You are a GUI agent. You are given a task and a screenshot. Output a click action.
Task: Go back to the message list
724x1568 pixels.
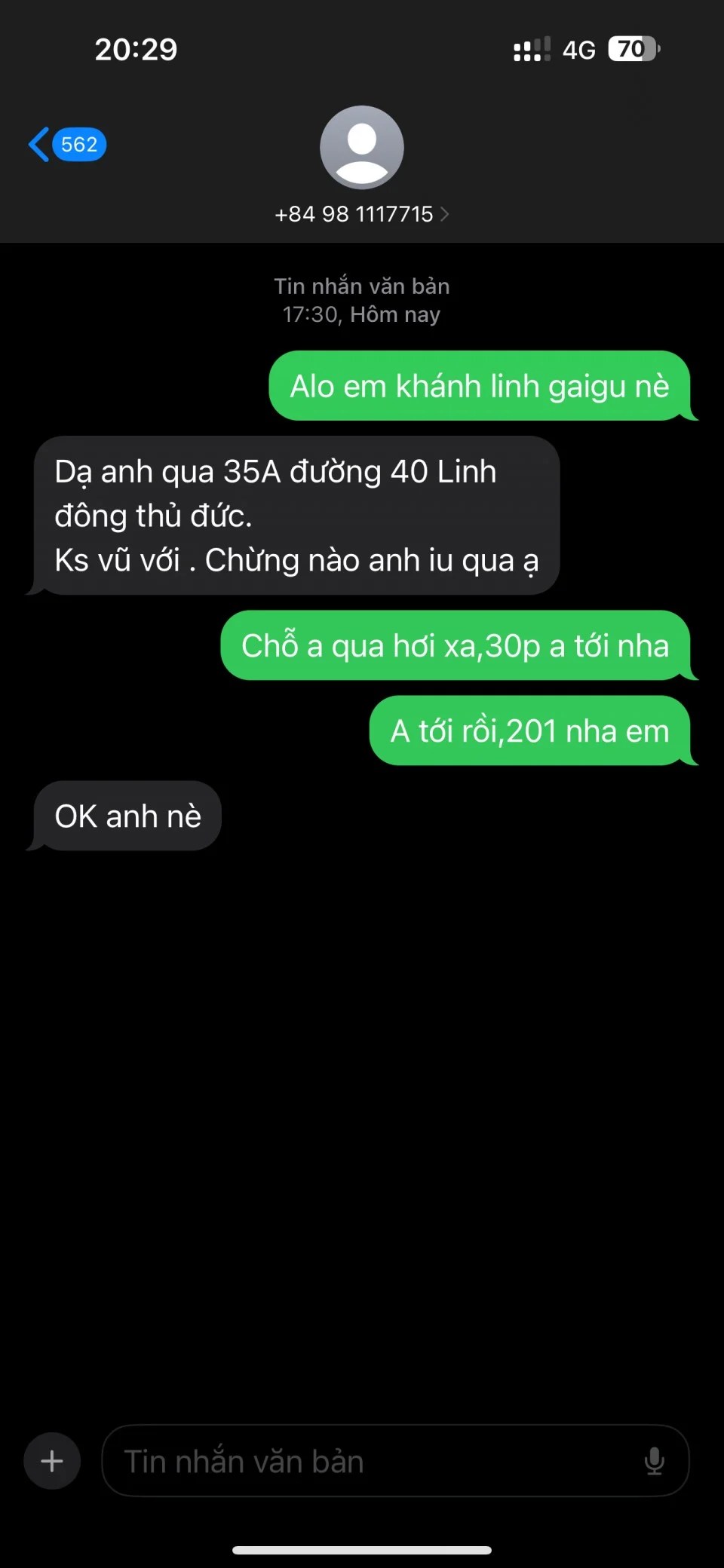(x=66, y=144)
